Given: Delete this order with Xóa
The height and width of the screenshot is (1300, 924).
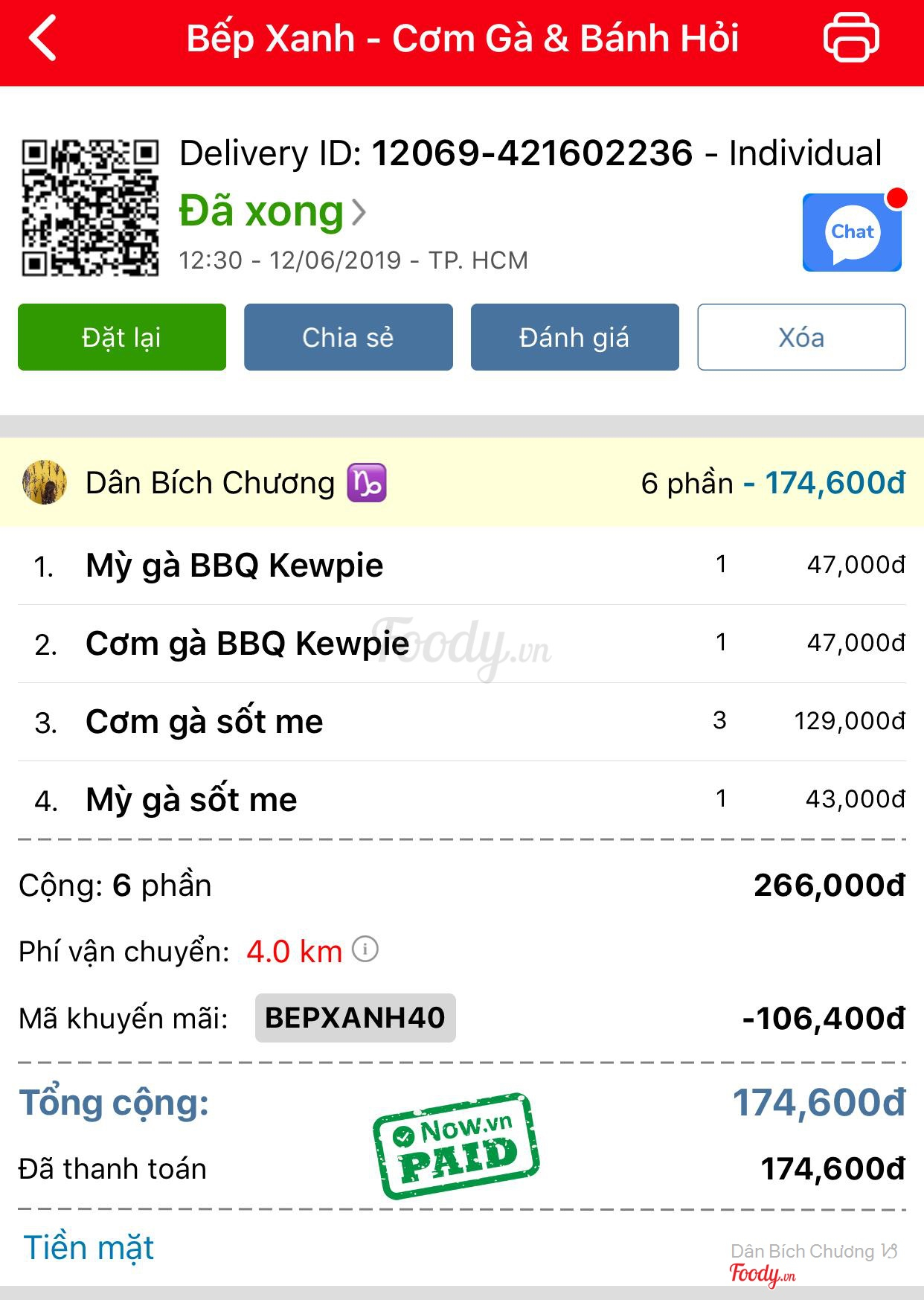Looking at the screenshot, I should [801, 337].
